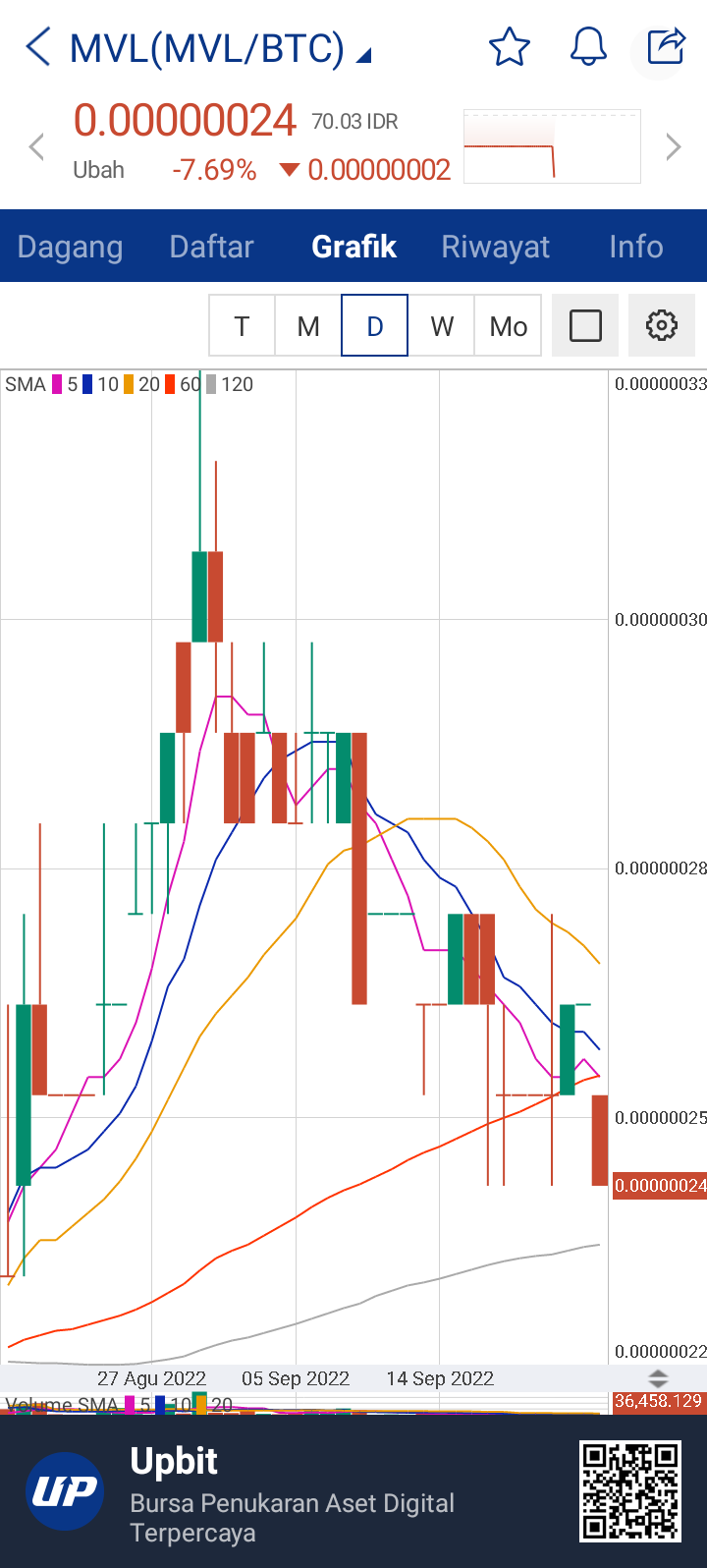
Task: Select the W weekly chart interval
Action: (442, 325)
